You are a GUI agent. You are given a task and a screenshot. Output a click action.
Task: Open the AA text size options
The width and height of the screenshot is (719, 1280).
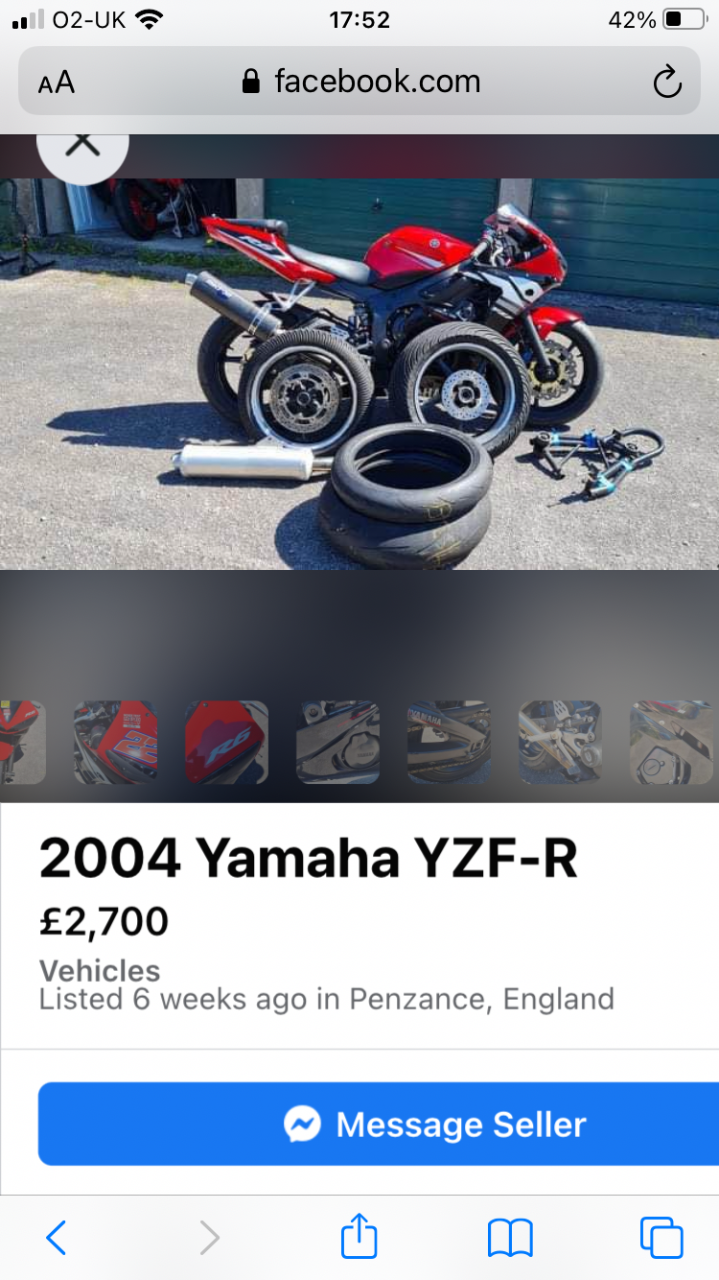click(57, 82)
